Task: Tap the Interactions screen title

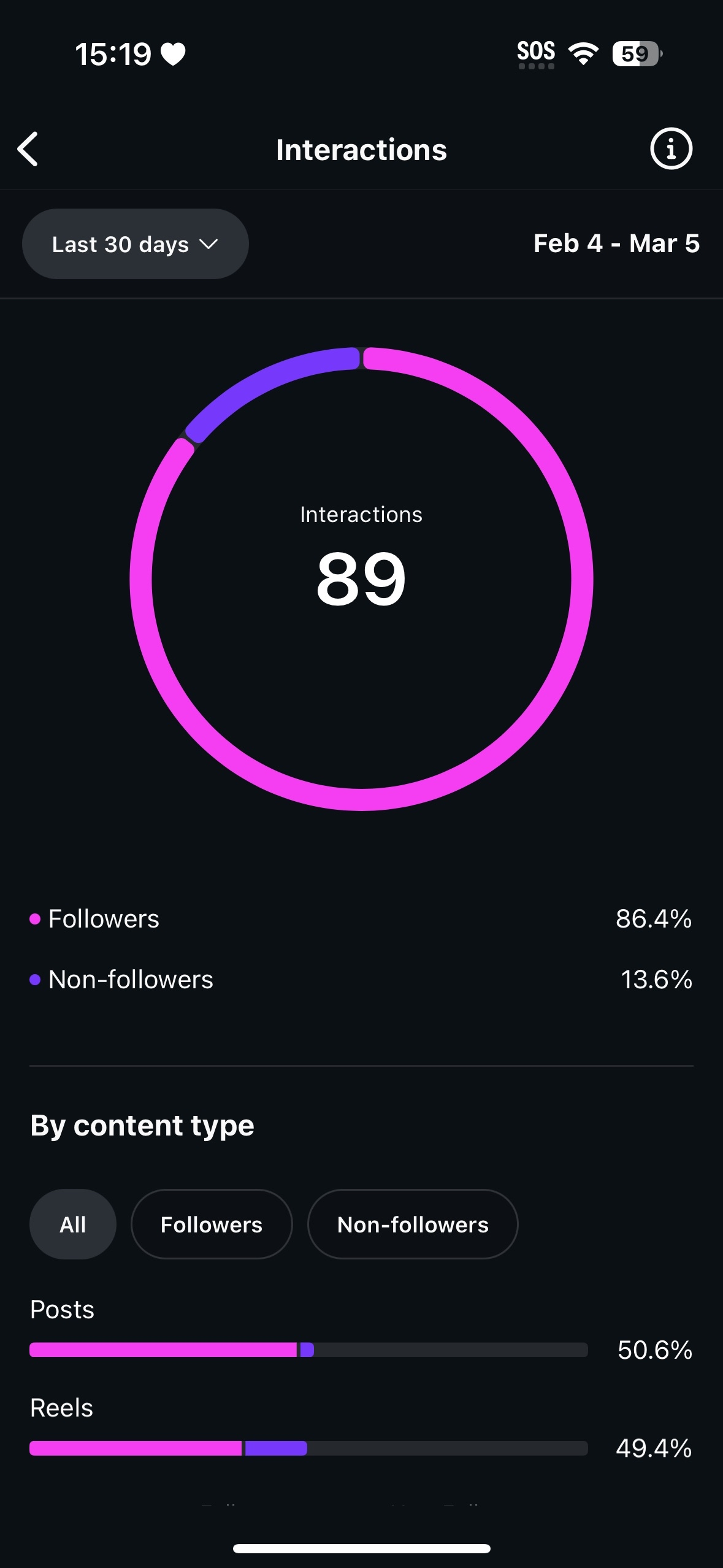Action: pyautogui.click(x=361, y=148)
